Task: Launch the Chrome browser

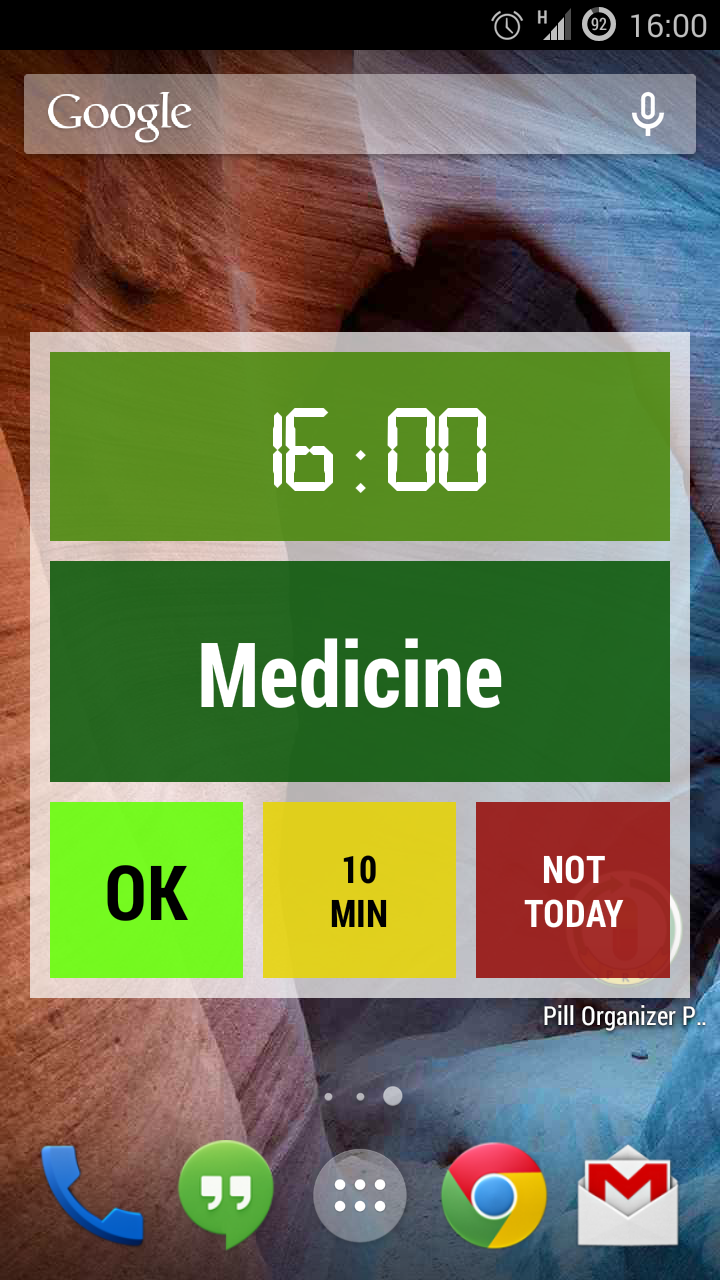Action: pyautogui.click(x=494, y=1195)
